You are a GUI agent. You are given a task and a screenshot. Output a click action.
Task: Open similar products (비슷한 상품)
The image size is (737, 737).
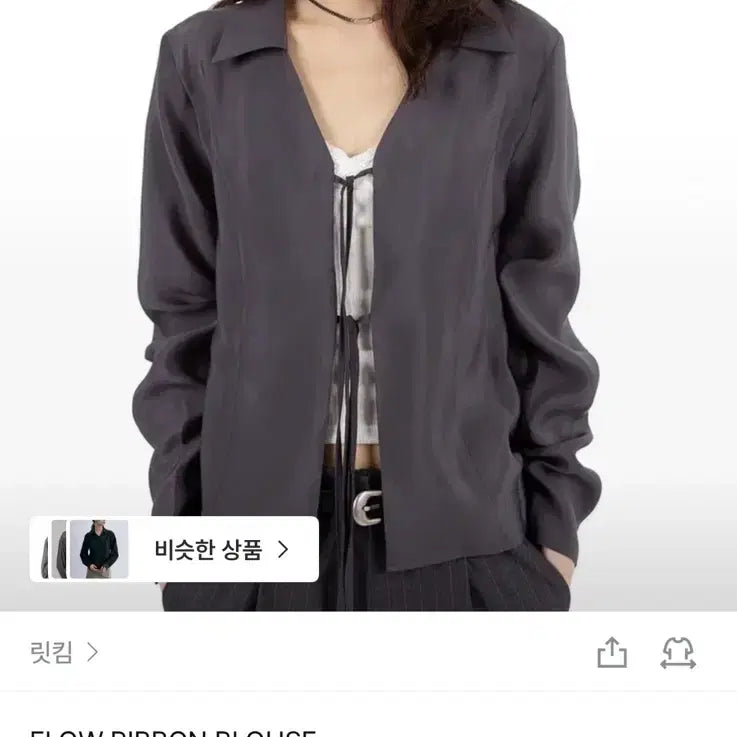[x=220, y=549]
